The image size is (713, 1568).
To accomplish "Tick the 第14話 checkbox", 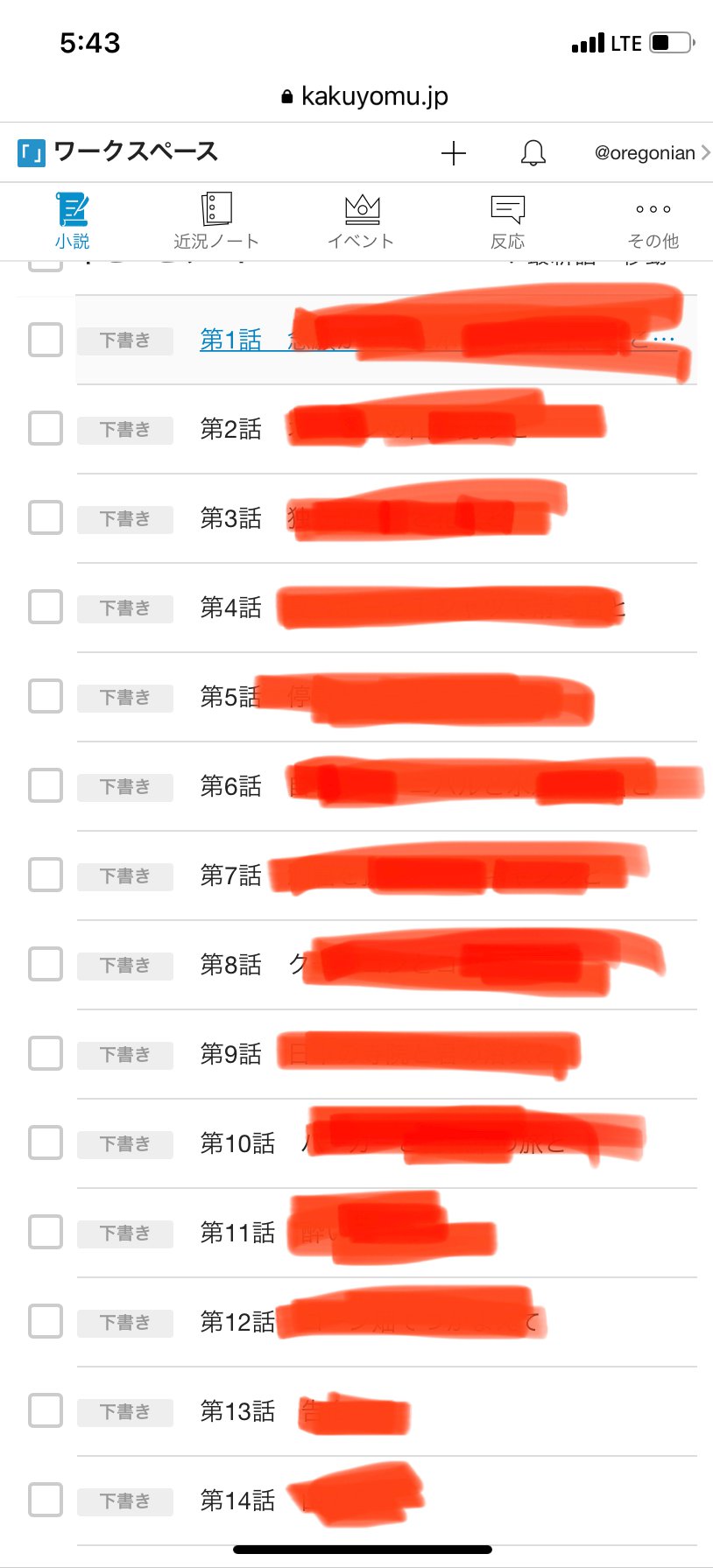I will tap(46, 1500).
